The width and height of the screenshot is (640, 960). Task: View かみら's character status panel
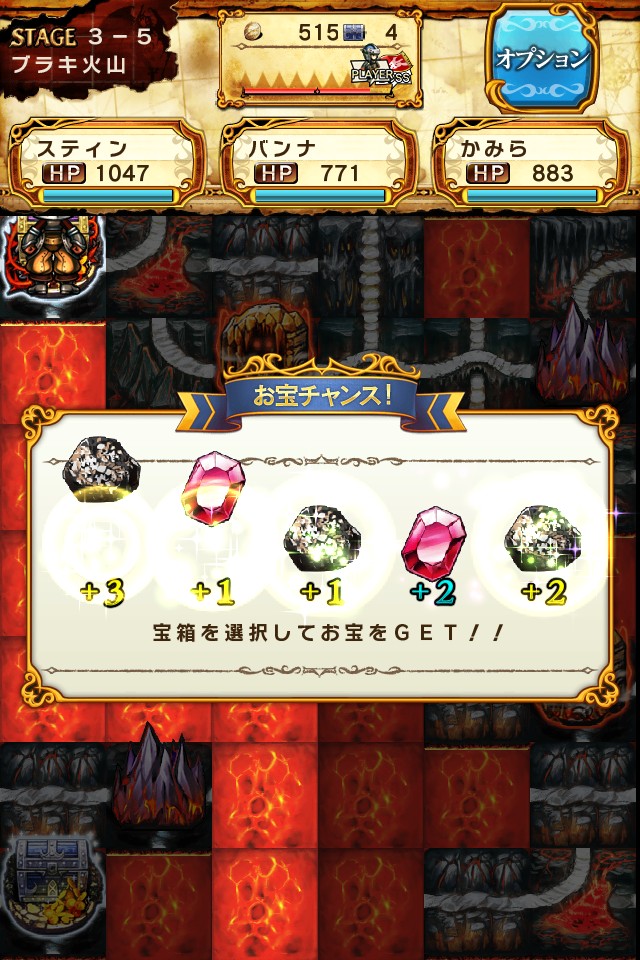pyautogui.click(x=531, y=164)
